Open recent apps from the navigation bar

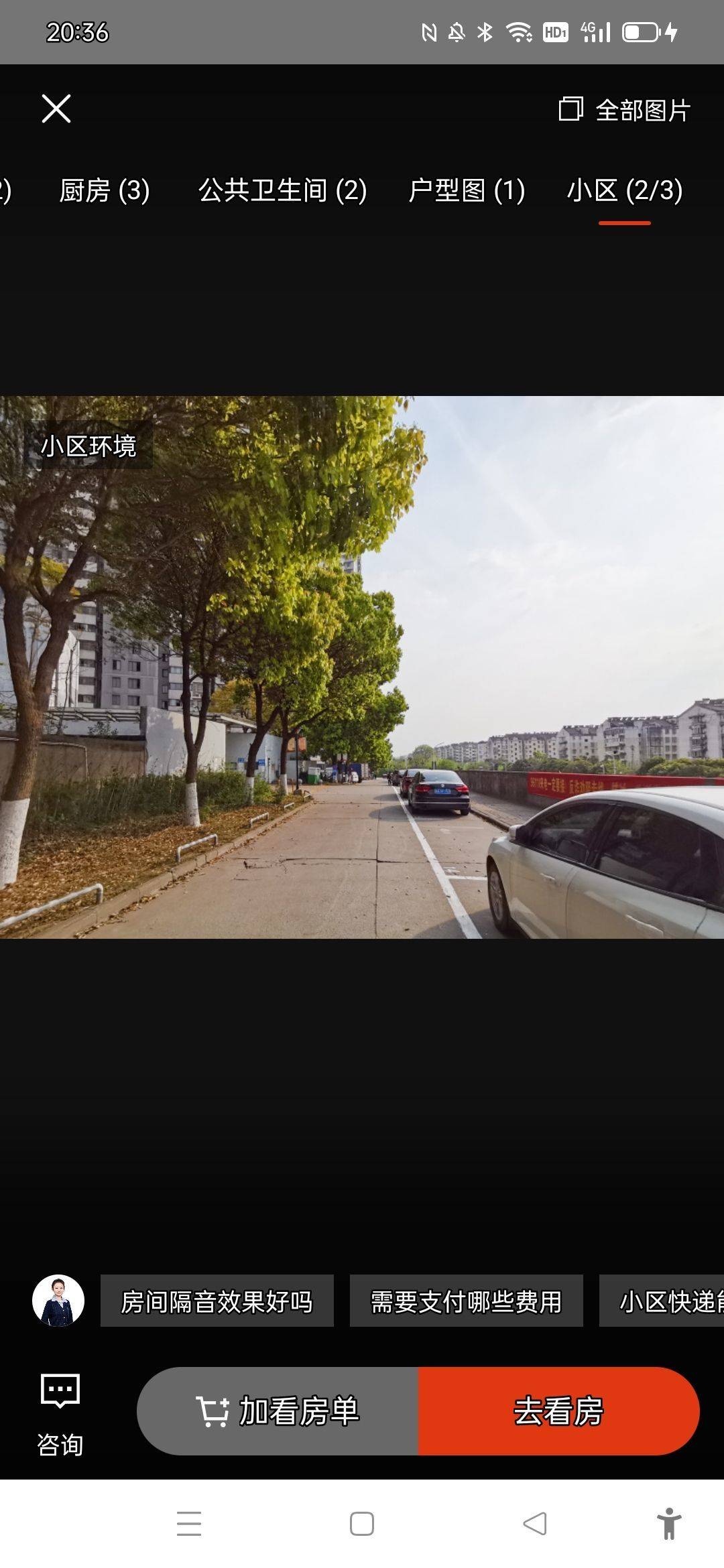189,1524
